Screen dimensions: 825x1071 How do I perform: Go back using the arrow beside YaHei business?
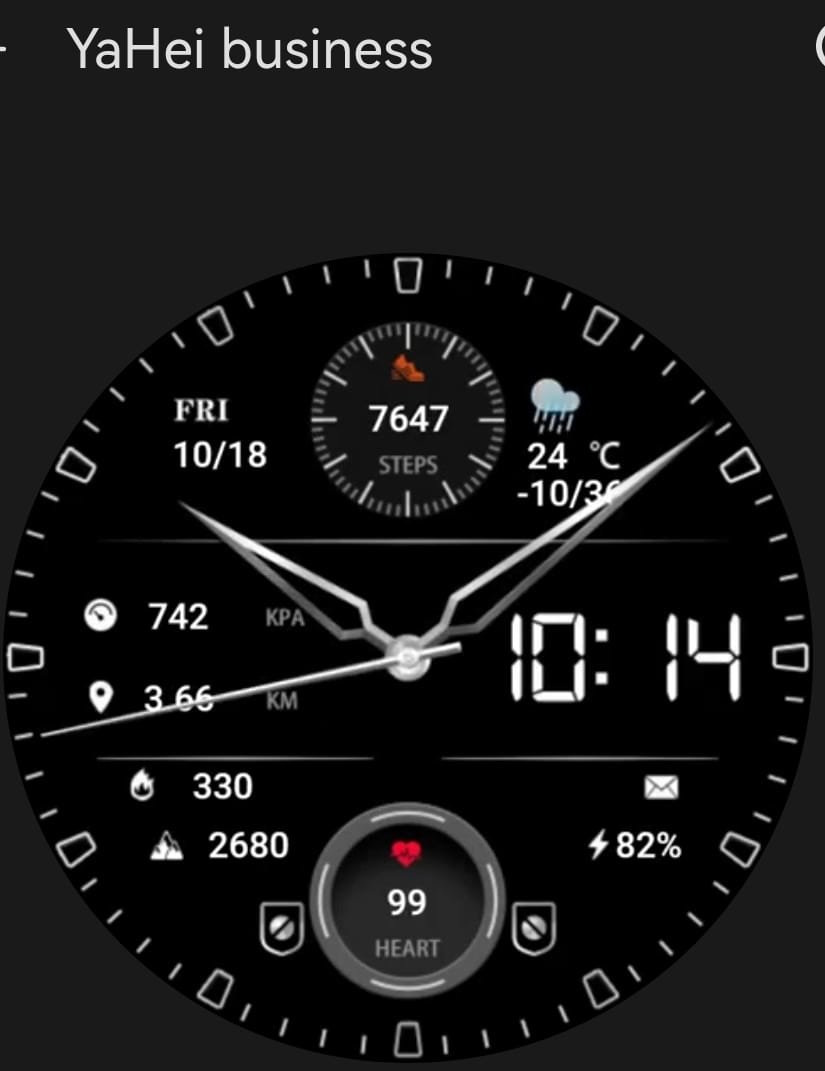5,49
